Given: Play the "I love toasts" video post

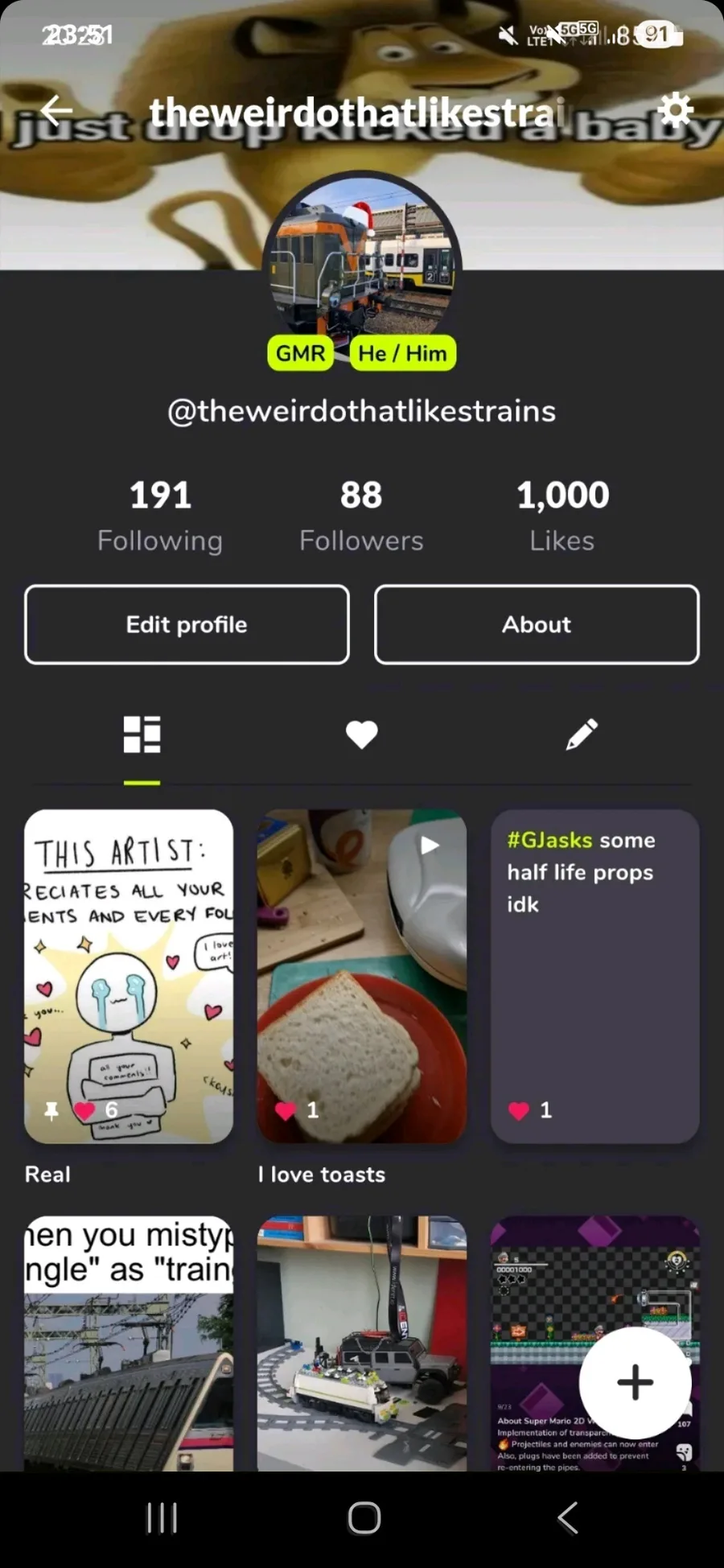Looking at the screenshot, I should 361,975.
